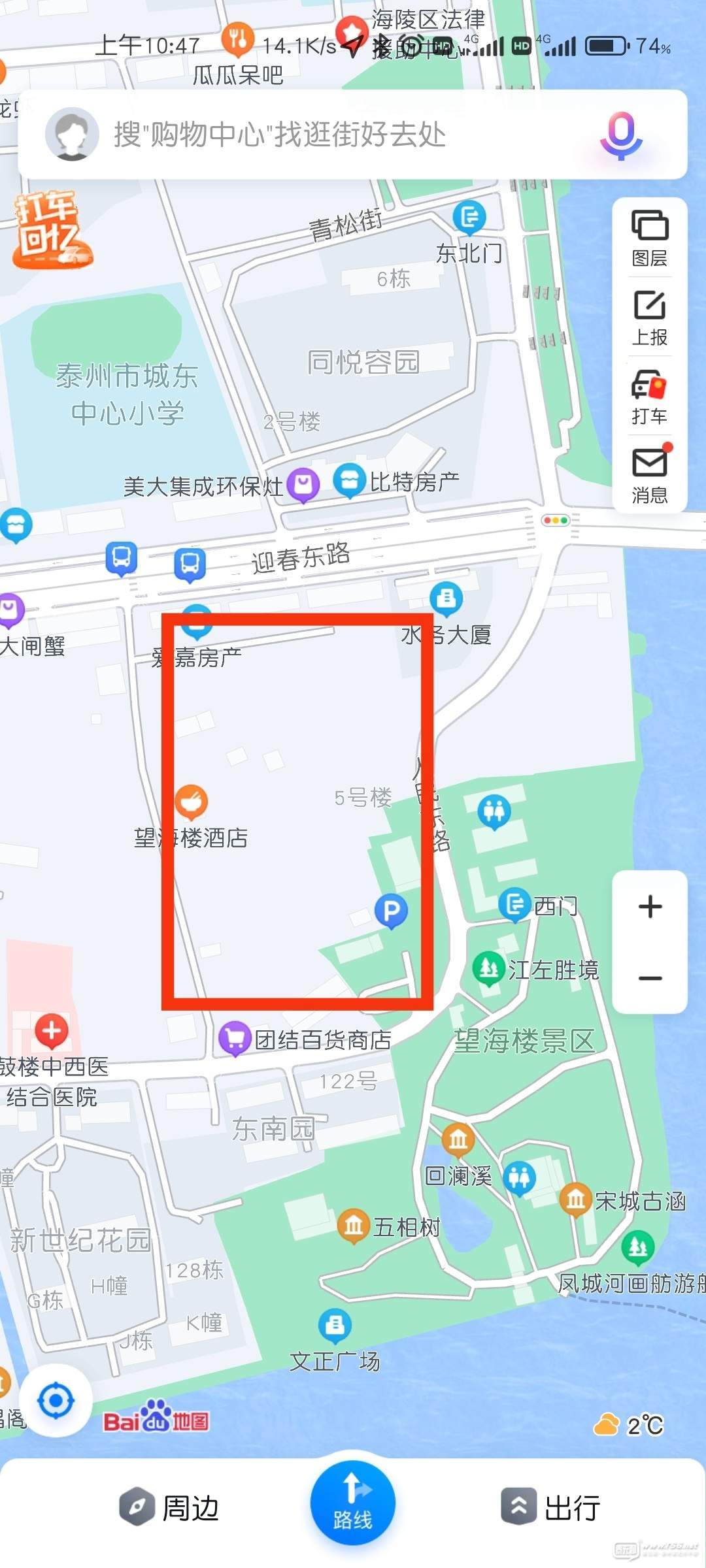Open the 打车回忆 promotion banner
This screenshot has width=706, height=1568.
click(51, 230)
